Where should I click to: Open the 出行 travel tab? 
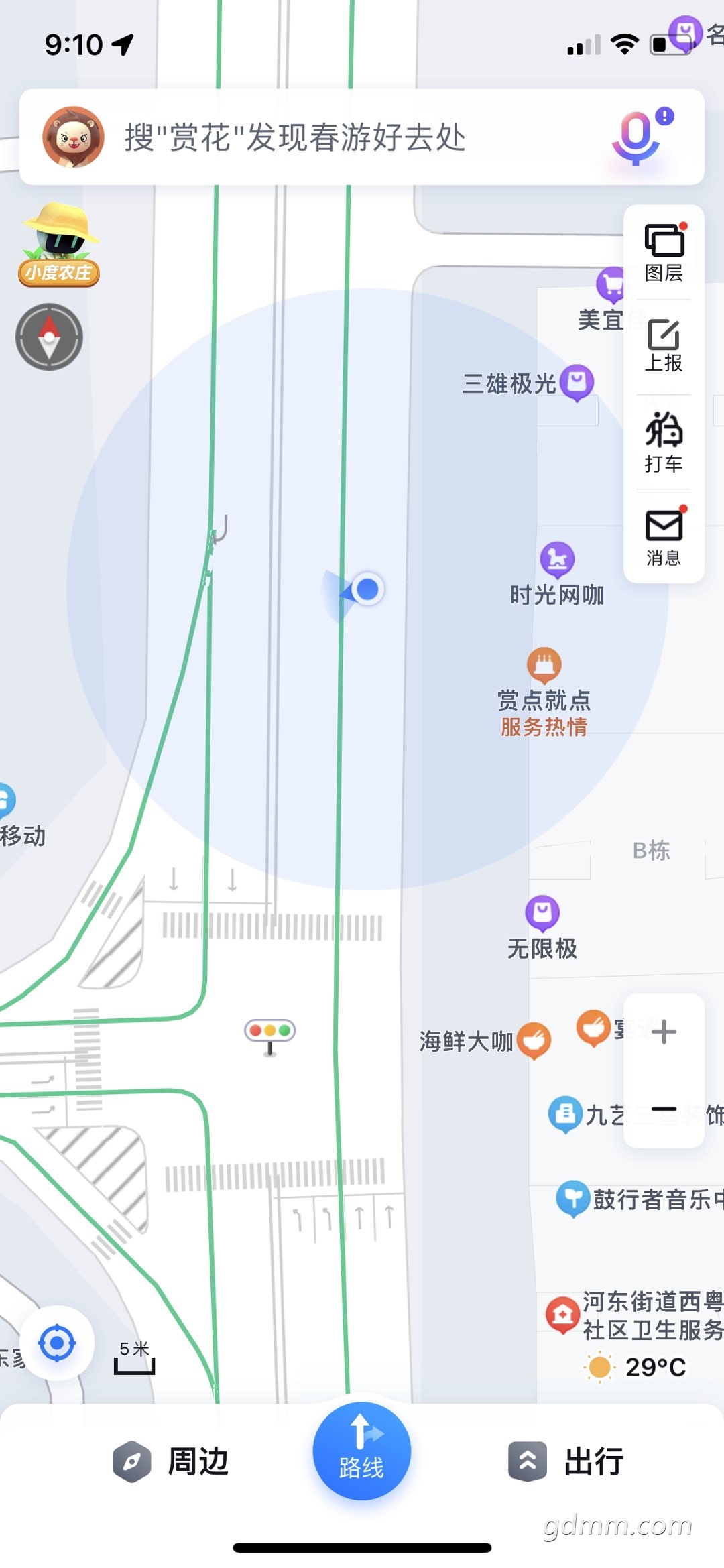[x=566, y=1461]
